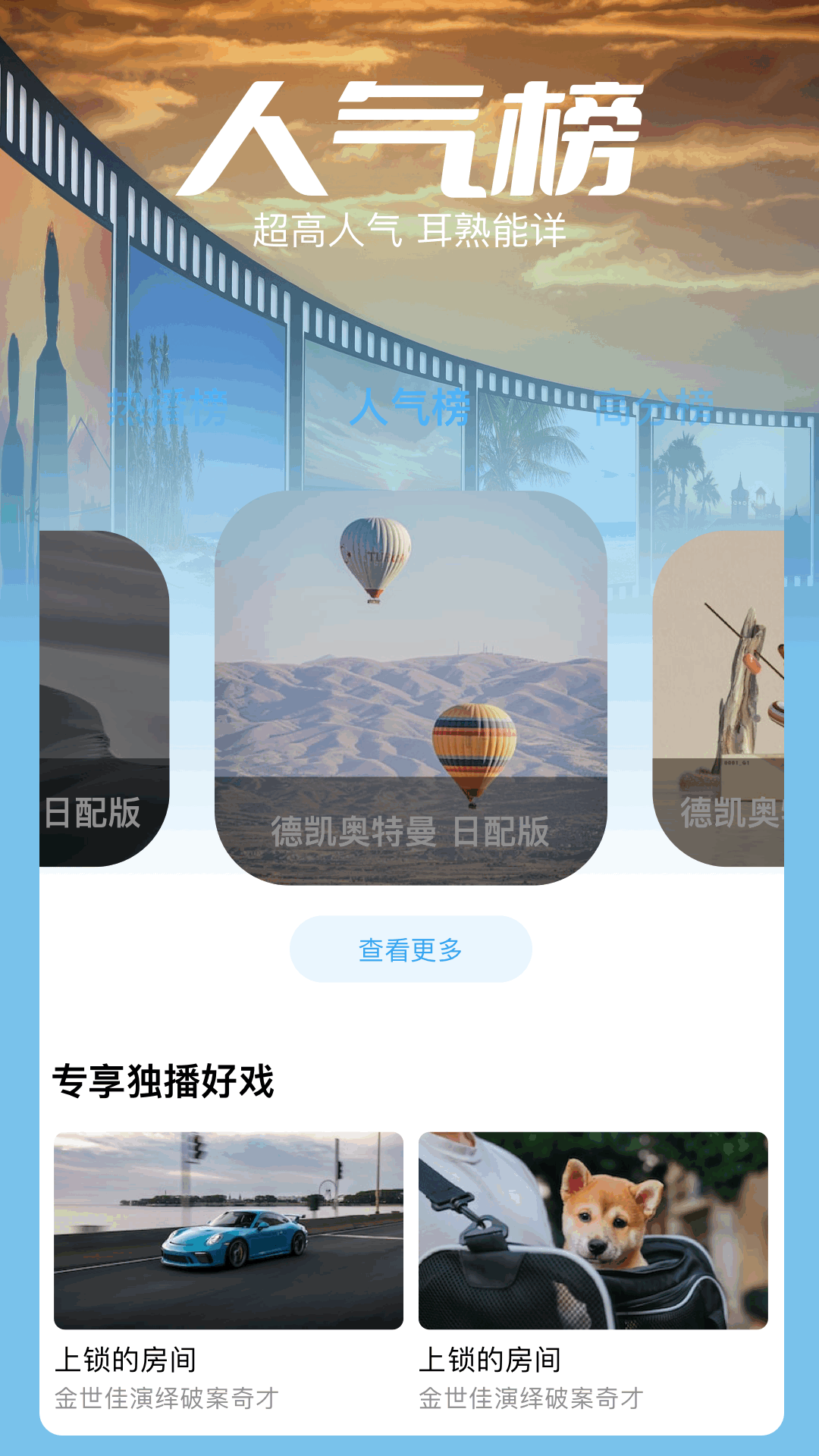Image resolution: width=819 pixels, height=1456 pixels.
Task: Tap the 查看更多 button
Action: [411, 949]
